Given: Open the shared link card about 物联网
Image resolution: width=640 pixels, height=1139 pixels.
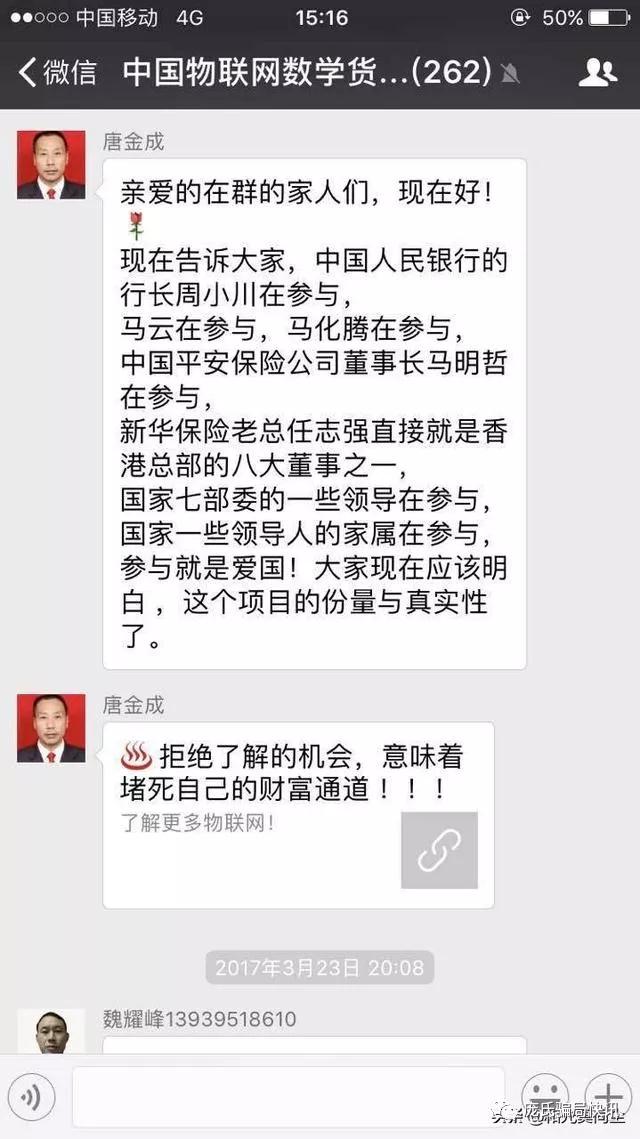Looking at the screenshot, I should pos(298,814).
